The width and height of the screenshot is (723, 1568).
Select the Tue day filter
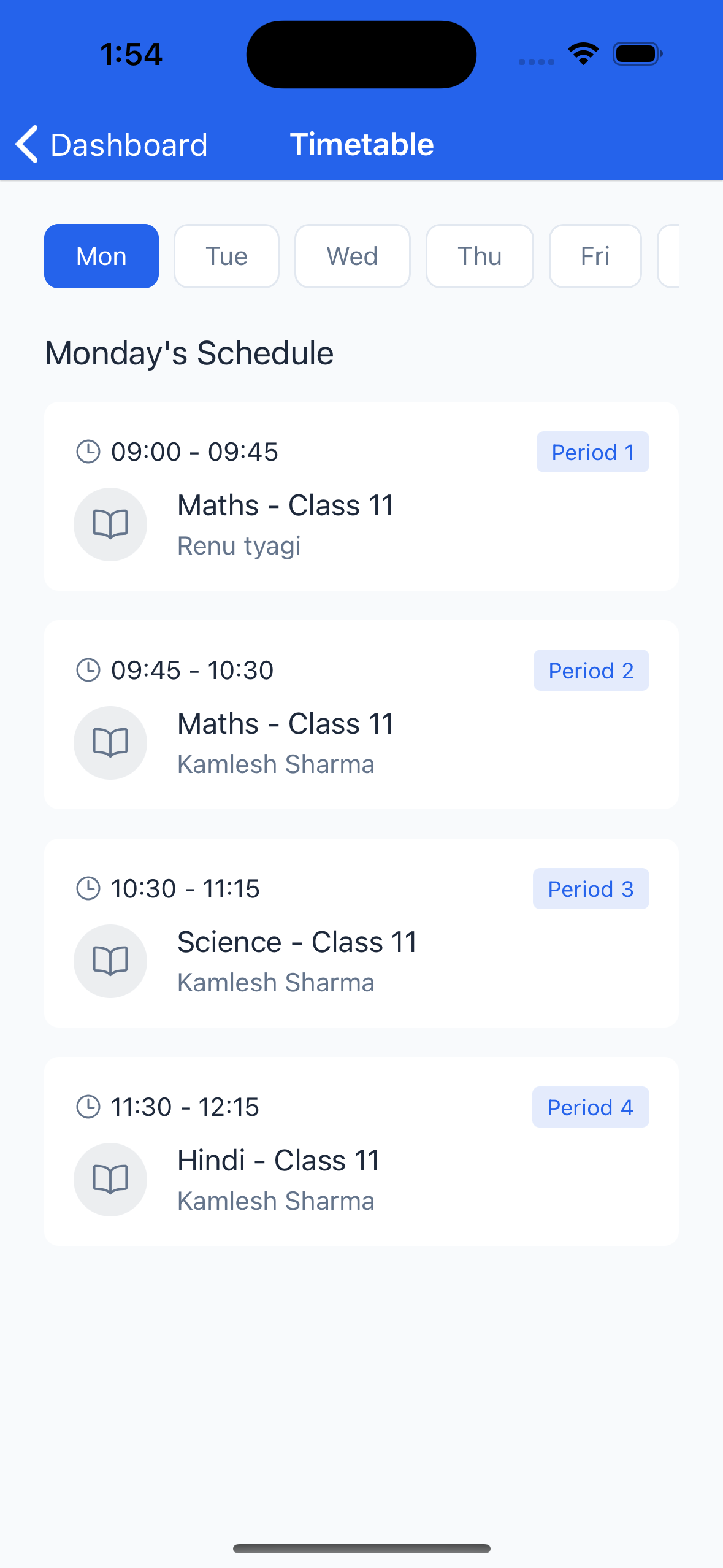[x=226, y=256]
